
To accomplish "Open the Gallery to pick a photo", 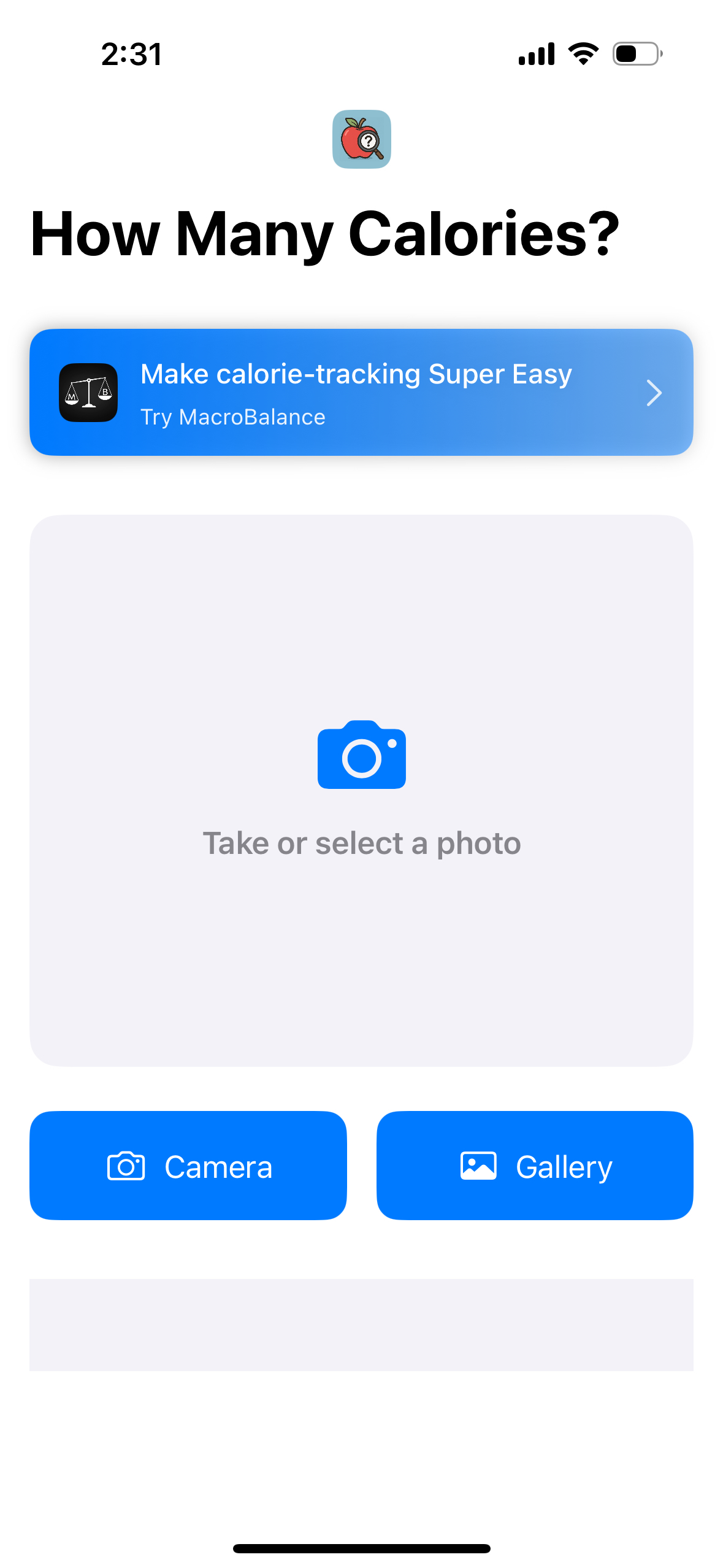I will [535, 1166].
